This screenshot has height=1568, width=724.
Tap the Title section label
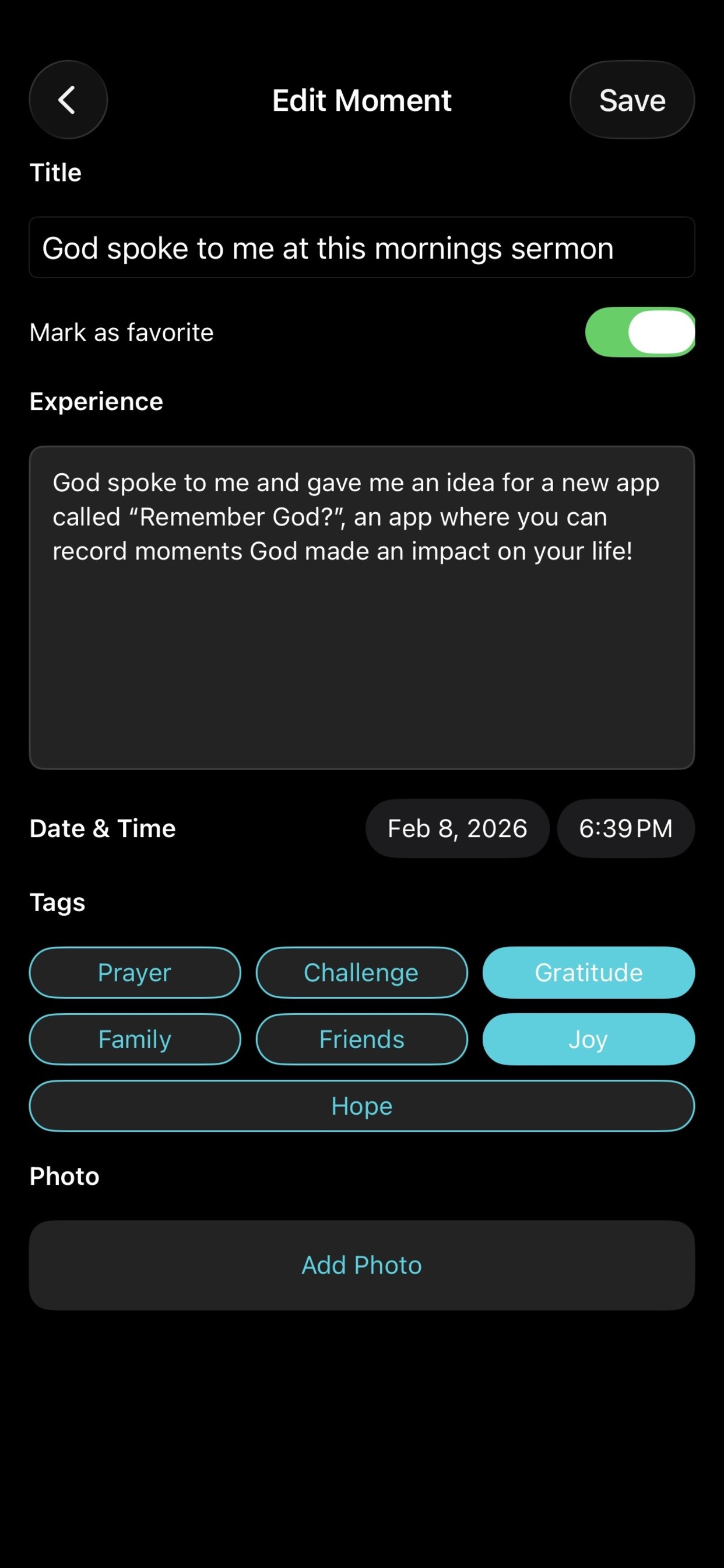(x=55, y=172)
